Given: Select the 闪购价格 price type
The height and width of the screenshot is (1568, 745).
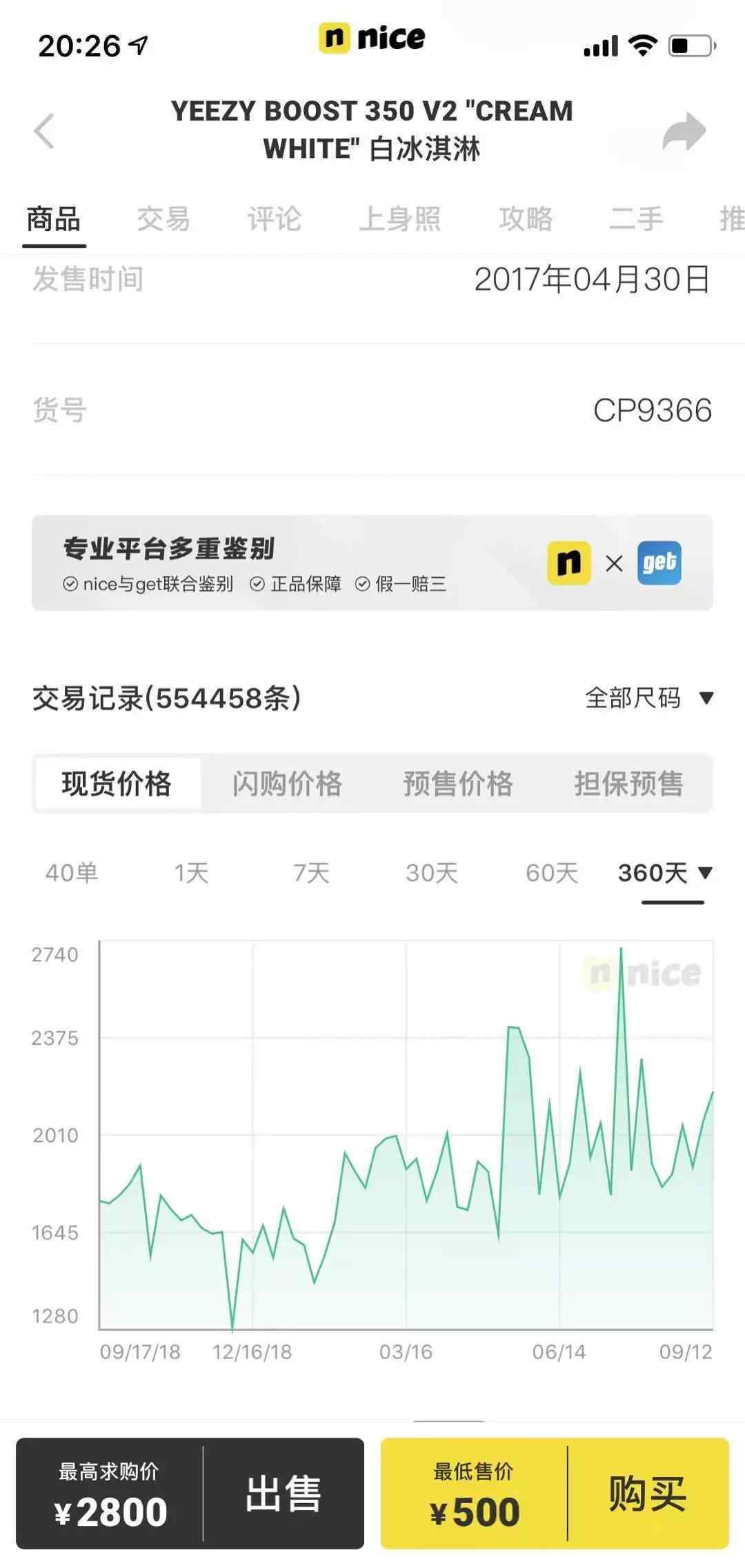Looking at the screenshot, I should coord(287,784).
